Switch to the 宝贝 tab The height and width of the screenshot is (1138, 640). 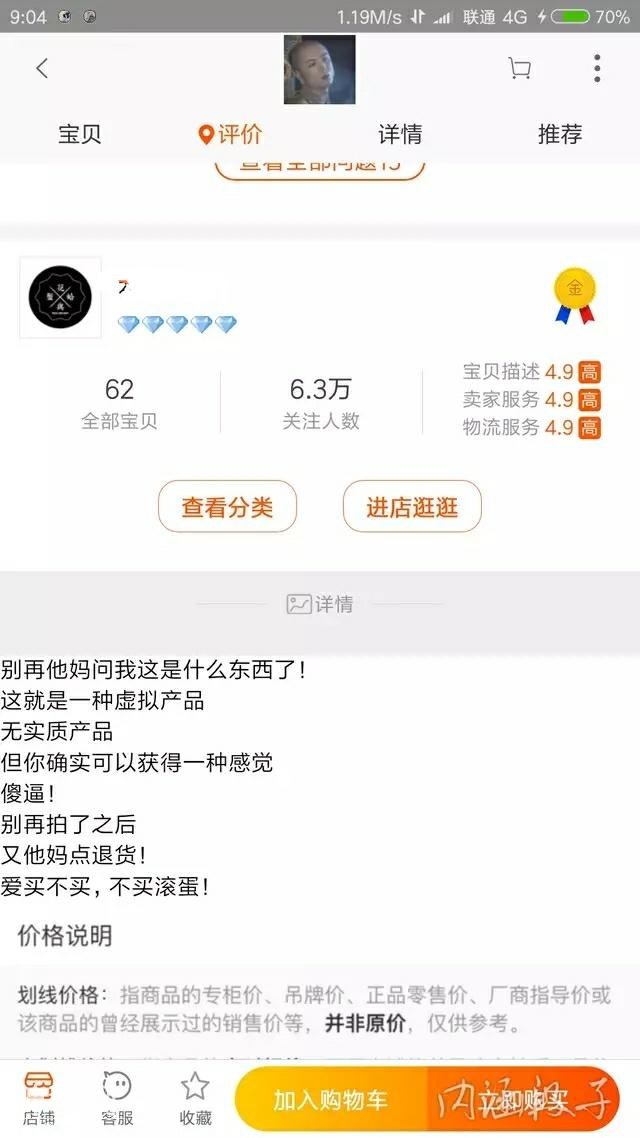click(x=80, y=134)
